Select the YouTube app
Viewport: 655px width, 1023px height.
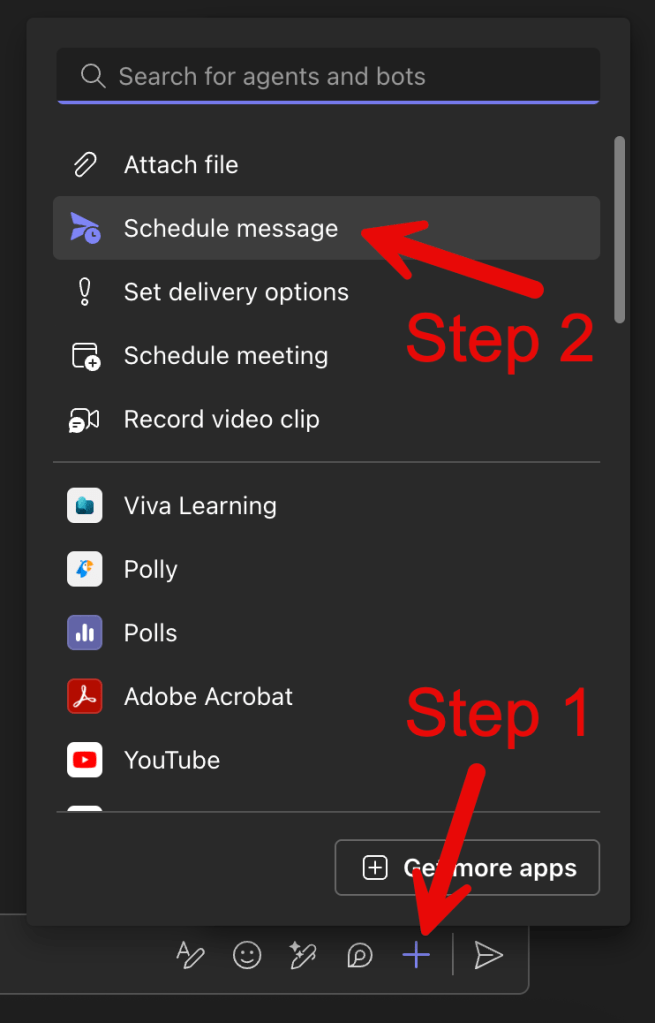point(171,760)
